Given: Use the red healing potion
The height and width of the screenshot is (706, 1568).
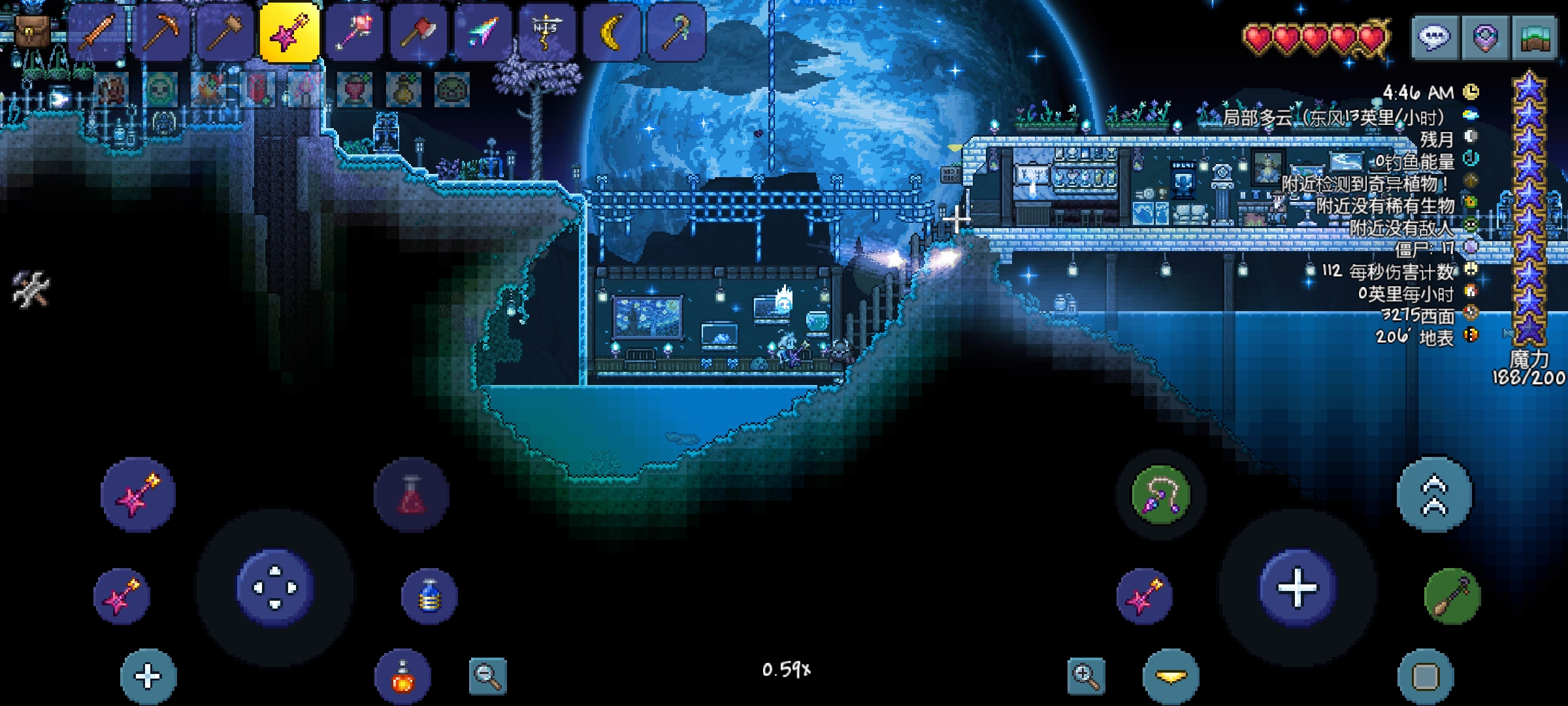Looking at the screenshot, I should [x=411, y=495].
